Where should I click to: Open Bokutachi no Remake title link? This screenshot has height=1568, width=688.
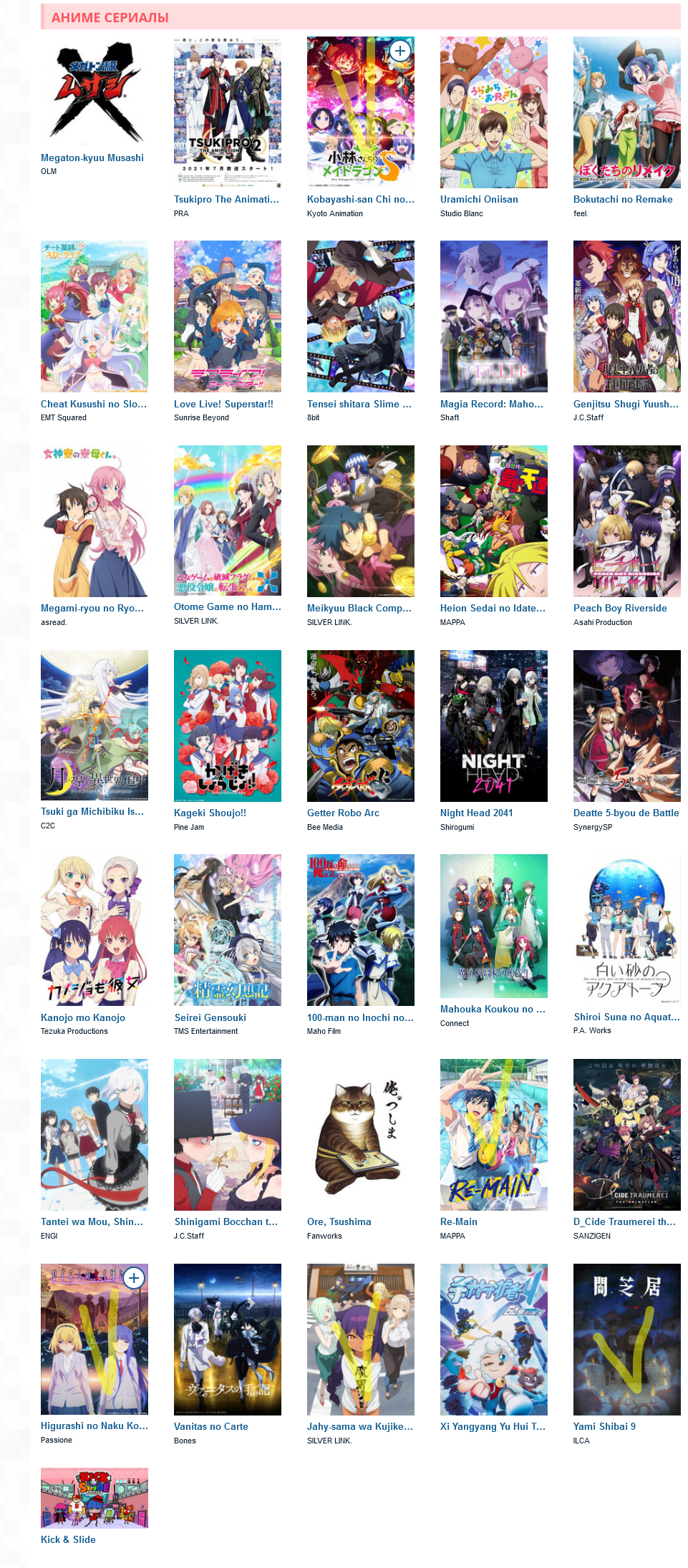point(622,200)
